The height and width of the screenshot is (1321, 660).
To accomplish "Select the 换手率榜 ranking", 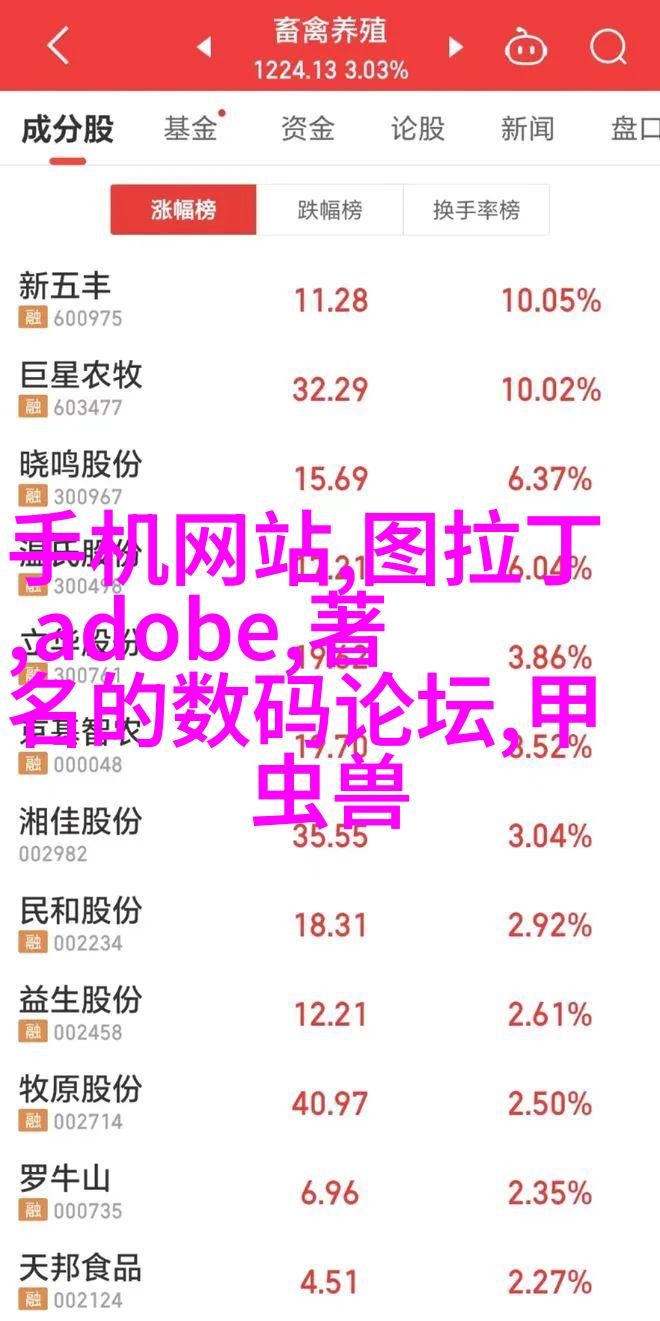I will pyautogui.click(x=476, y=211).
